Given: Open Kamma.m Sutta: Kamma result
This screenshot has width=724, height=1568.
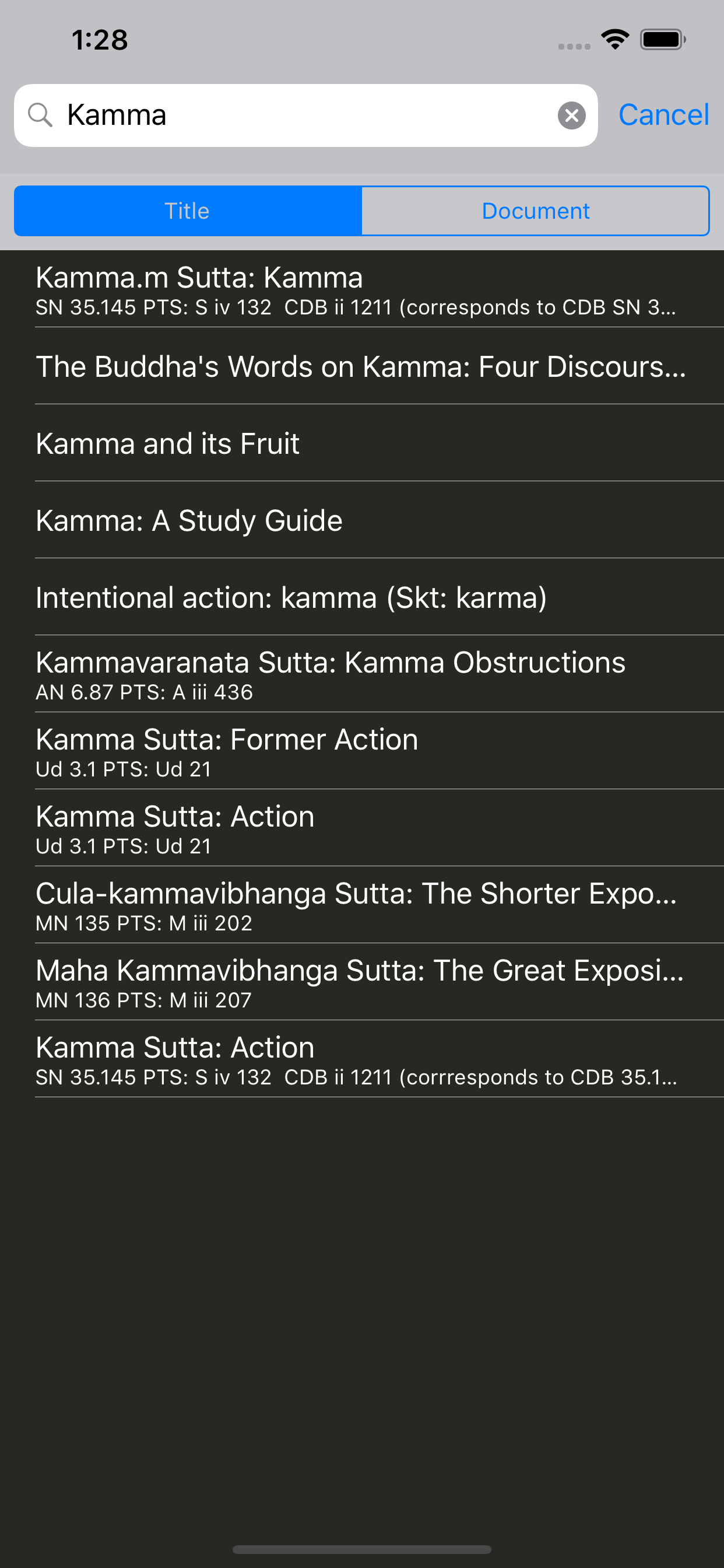Looking at the screenshot, I should point(362,290).
